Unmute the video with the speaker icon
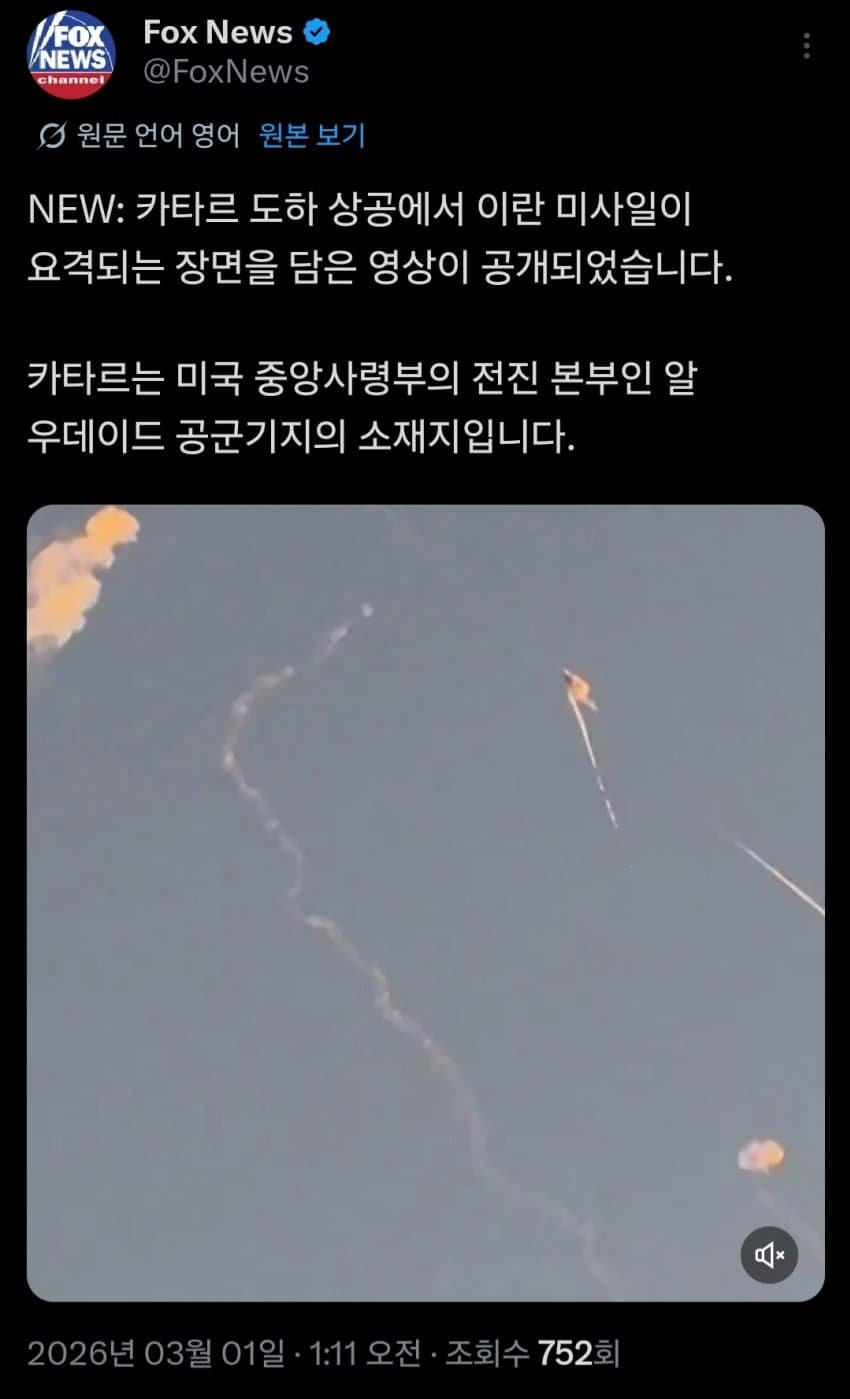This screenshot has width=850, height=1399. coord(769,1254)
